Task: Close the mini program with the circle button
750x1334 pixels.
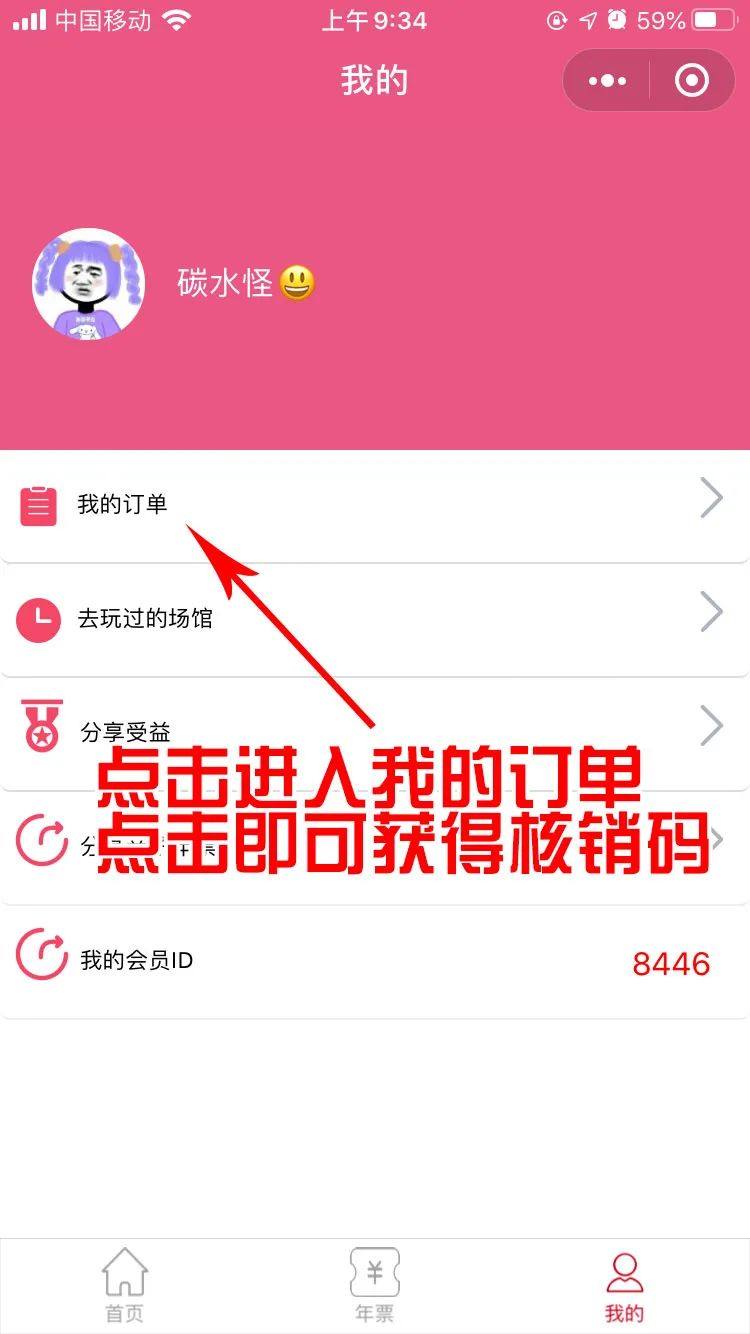Action: coord(691,81)
